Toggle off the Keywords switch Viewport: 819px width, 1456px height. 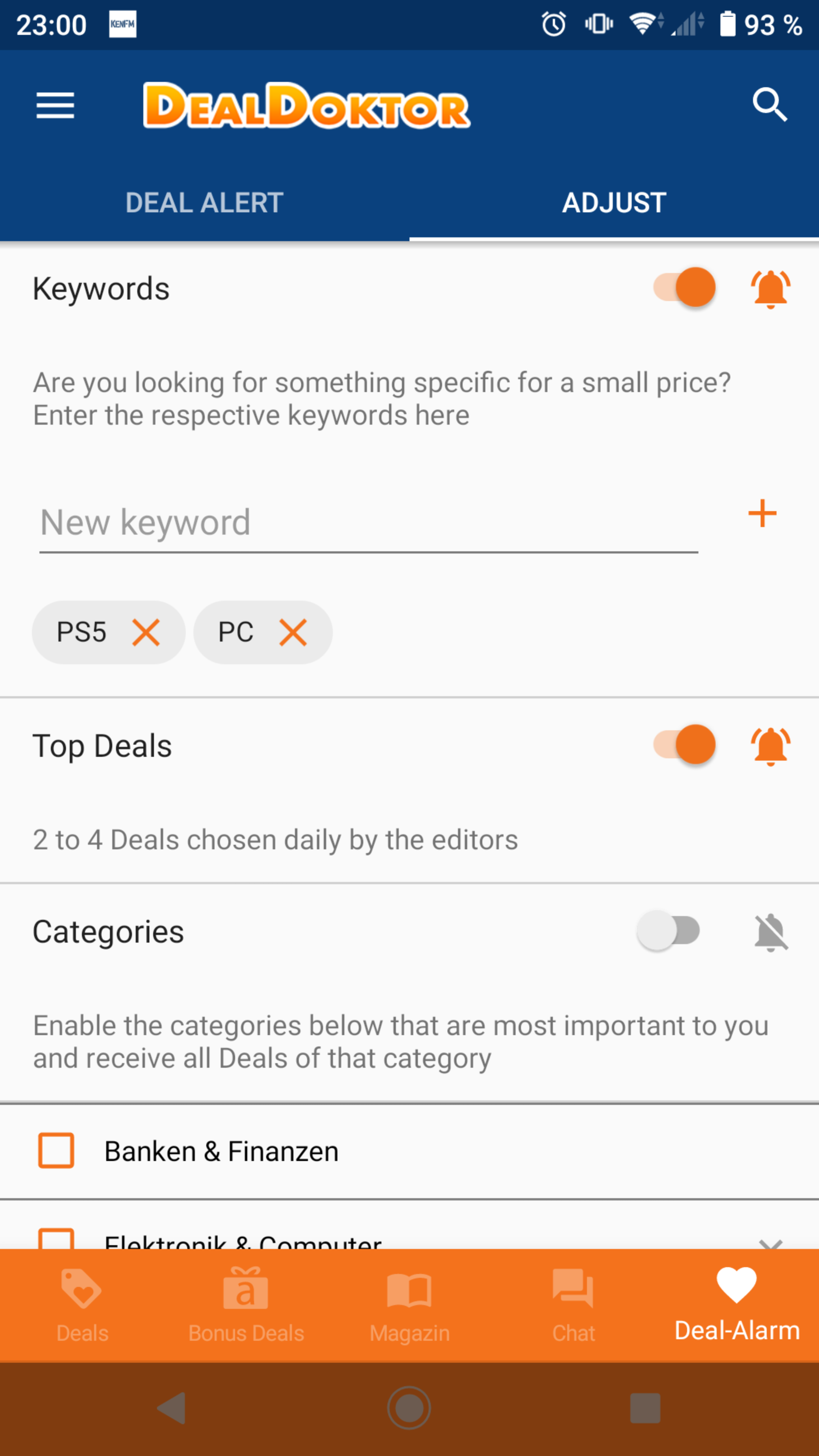684,288
